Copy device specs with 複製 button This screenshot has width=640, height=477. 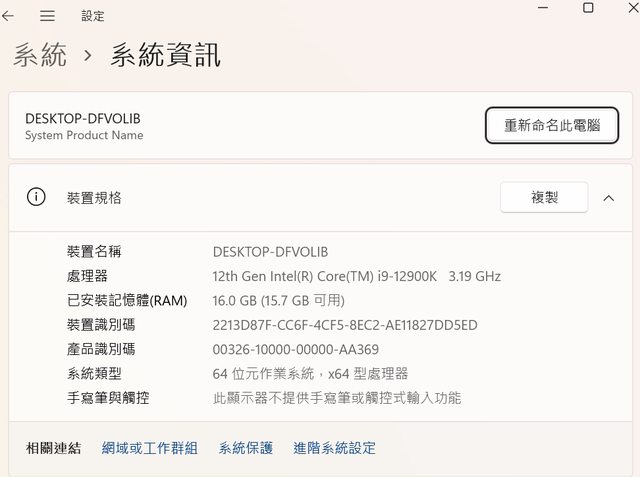click(544, 197)
